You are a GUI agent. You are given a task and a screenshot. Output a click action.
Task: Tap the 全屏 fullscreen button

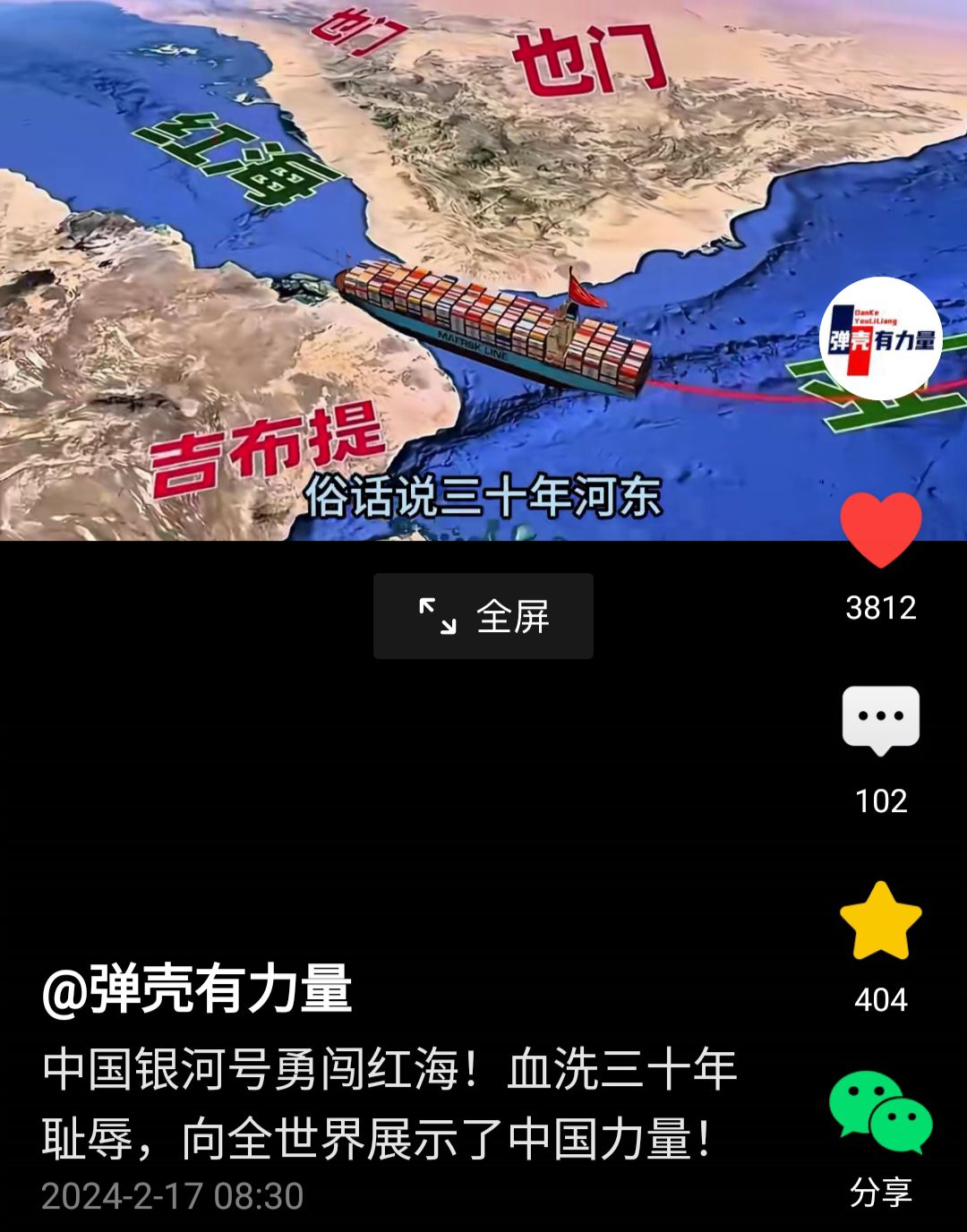483,616
